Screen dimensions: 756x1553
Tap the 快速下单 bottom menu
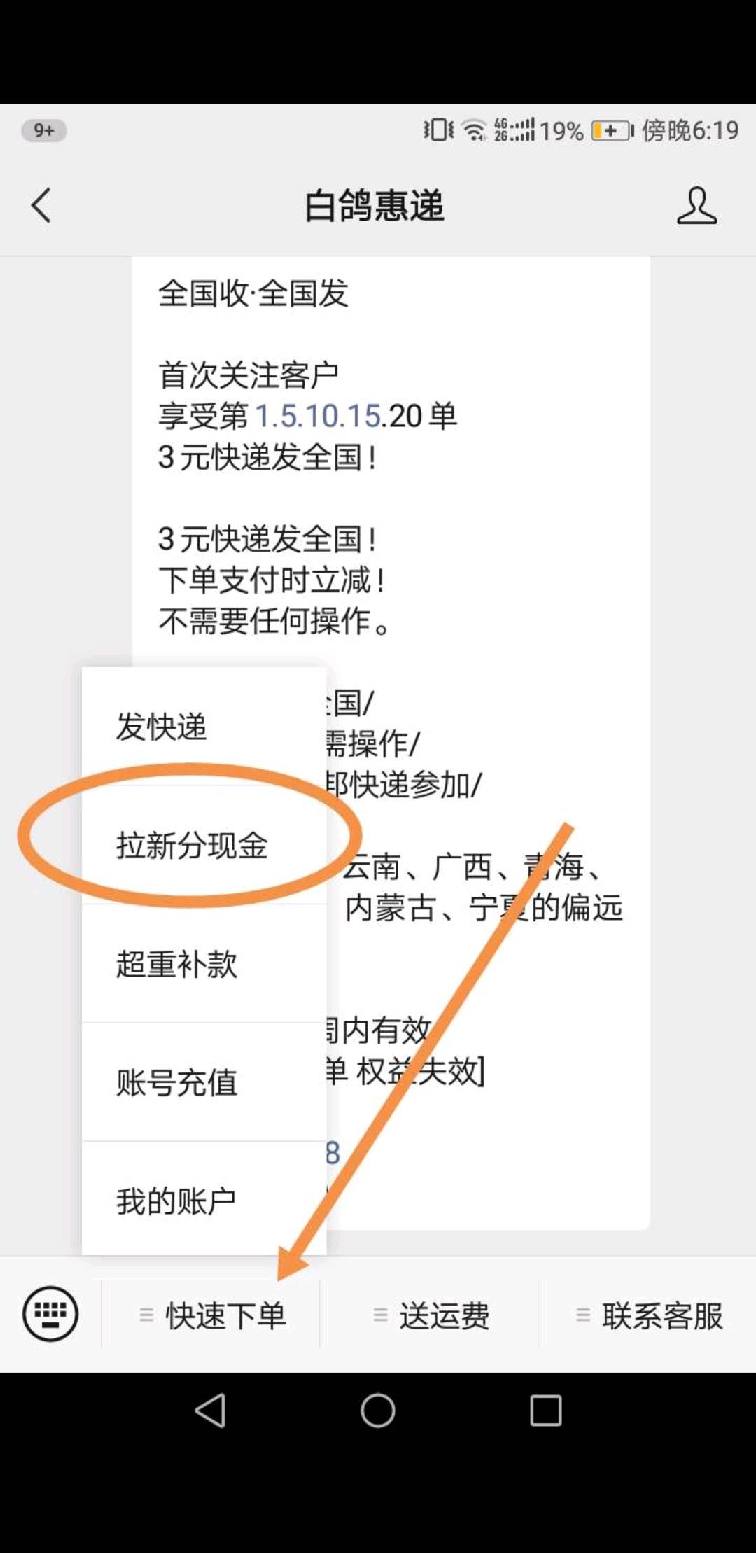click(214, 1316)
